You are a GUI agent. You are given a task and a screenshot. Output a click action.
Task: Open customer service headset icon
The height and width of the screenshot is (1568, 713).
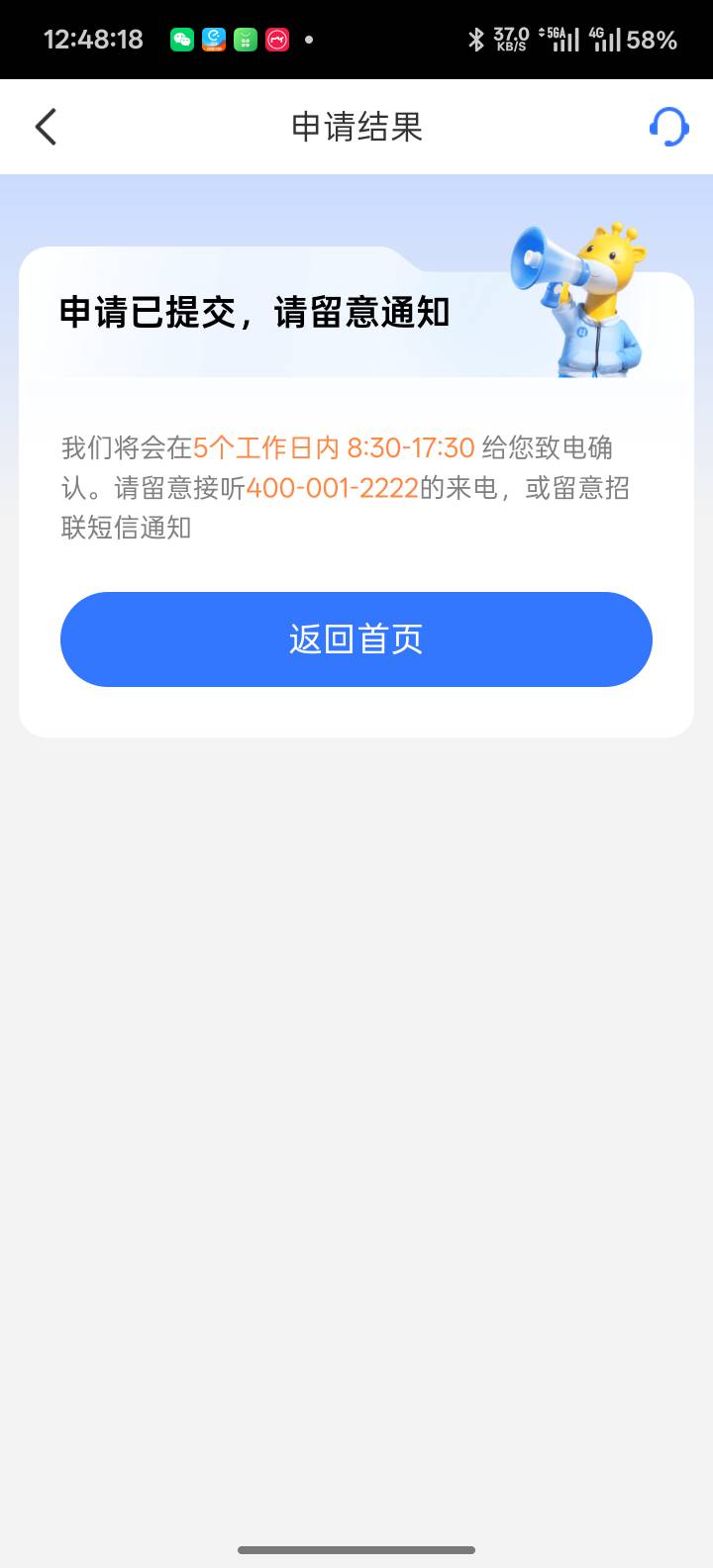tap(668, 127)
